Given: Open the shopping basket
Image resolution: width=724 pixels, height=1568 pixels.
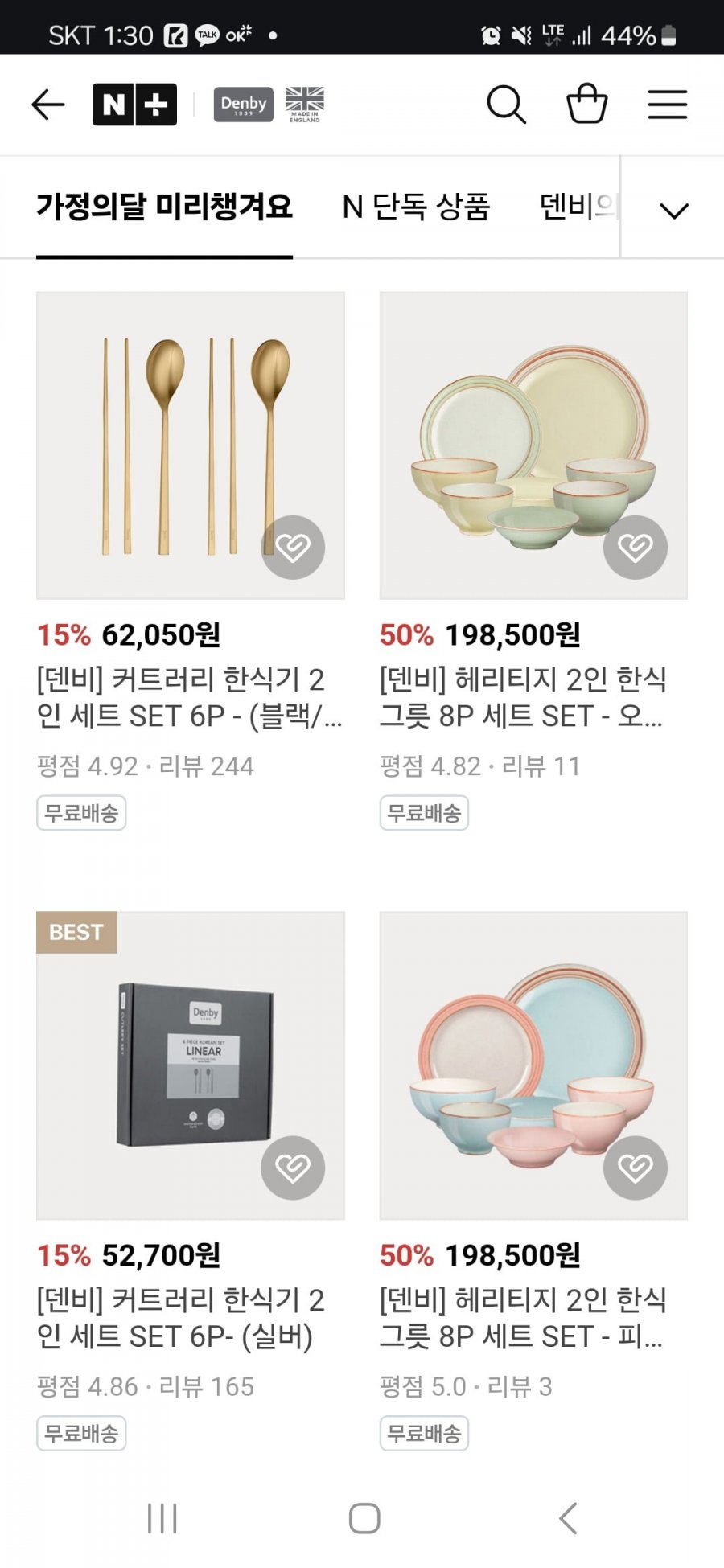Looking at the screenshot, I should pyautogui.click(x=586, y=105).
